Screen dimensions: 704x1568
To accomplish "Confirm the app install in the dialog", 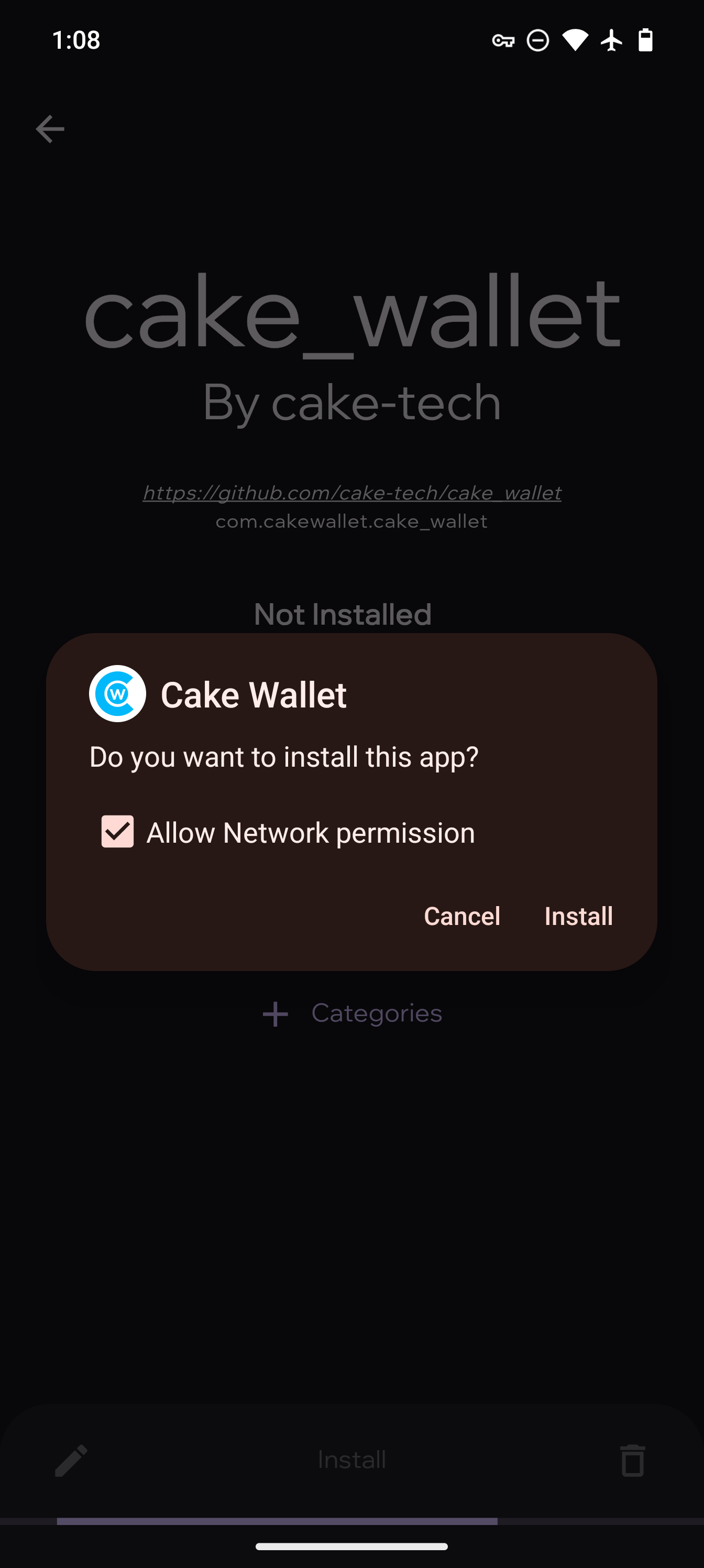I will 578,916.
